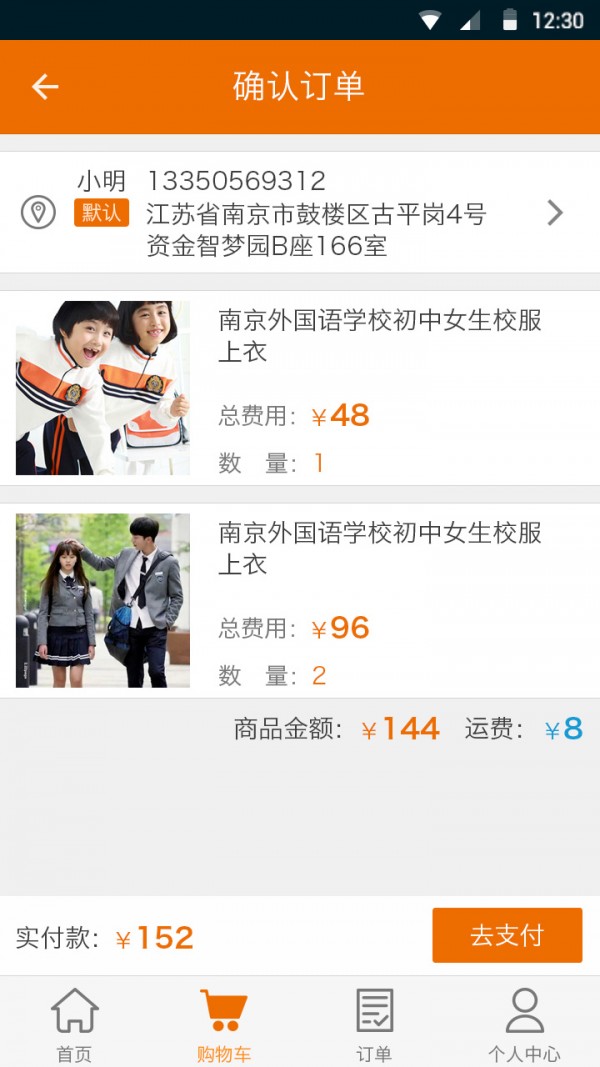Open 购物车 tab
This screenshot has height=1067, width=600.
point(224,1024)
